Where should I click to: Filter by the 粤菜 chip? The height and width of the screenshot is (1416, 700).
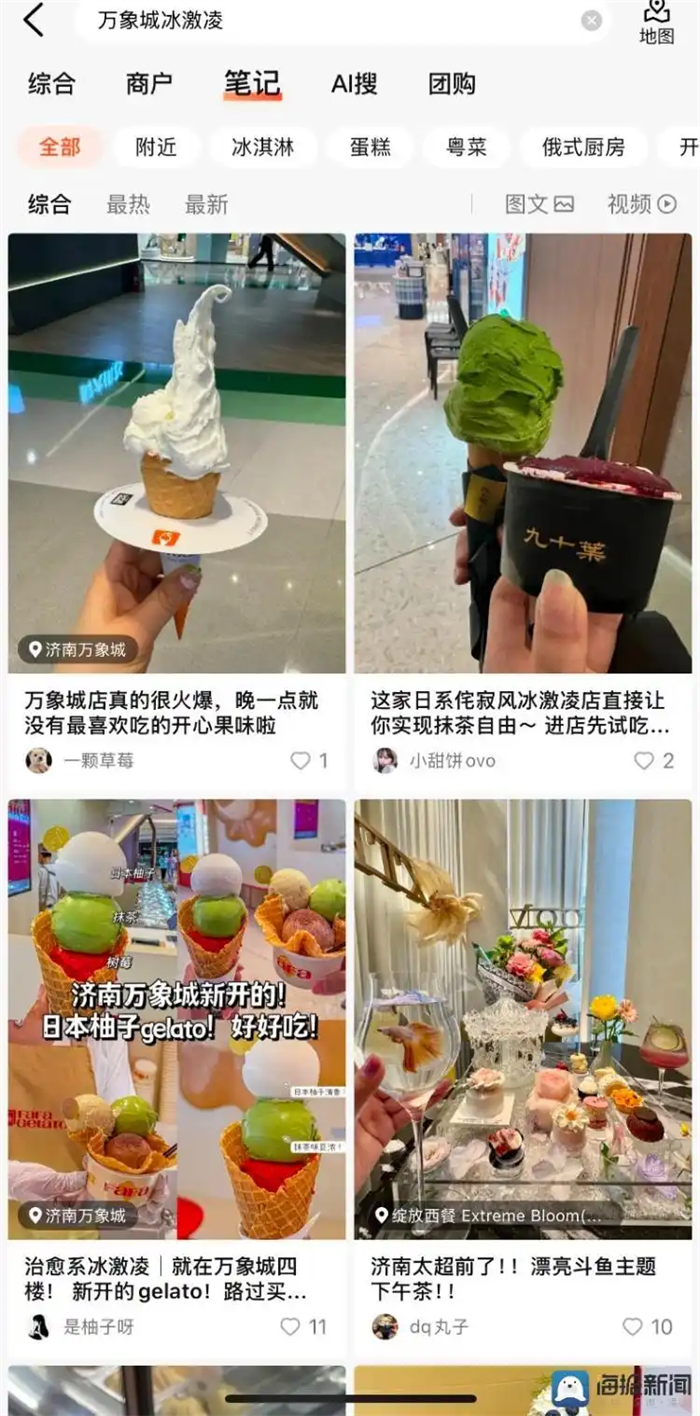[x=466, y=147]
